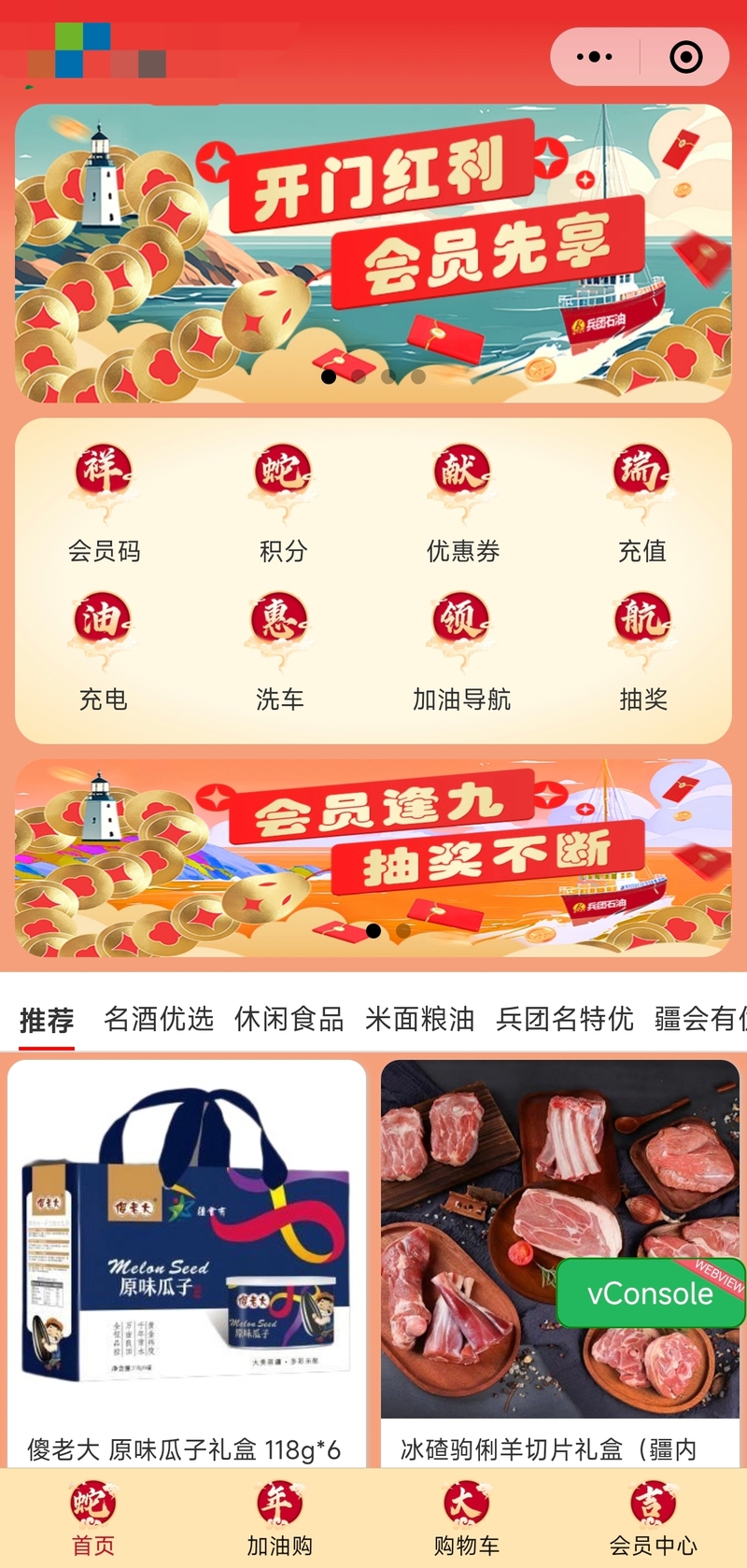Open the 购物车 shopping cart tab
The width and height of the screenshot is (747, 1568).
(x=466, y=1518)
